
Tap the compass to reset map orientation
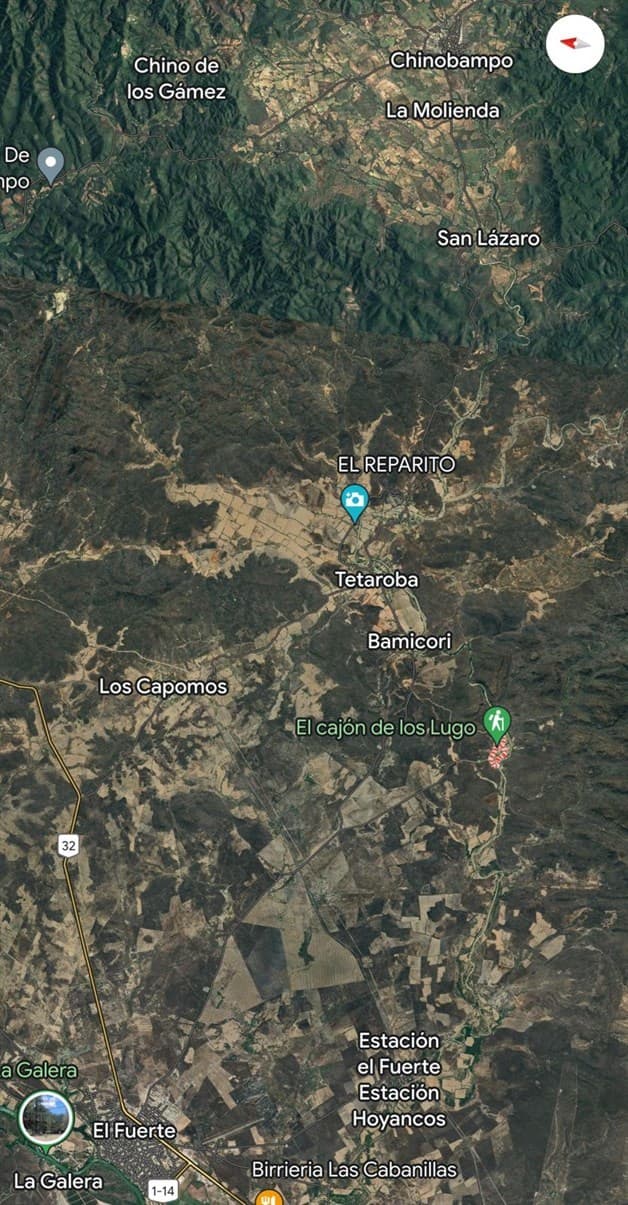(575, 44)
